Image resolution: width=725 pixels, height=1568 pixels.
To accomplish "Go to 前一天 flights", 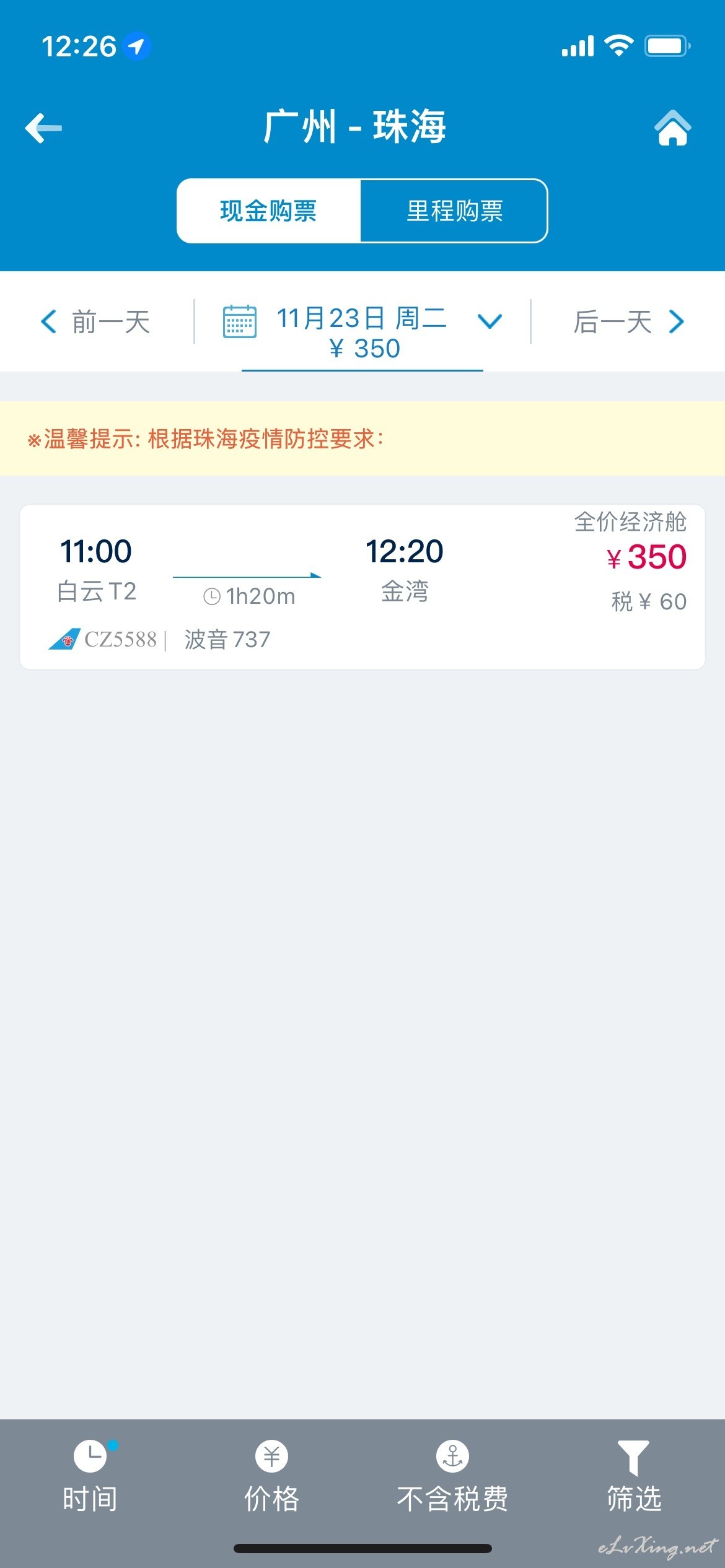I will (x=95, y=322).
